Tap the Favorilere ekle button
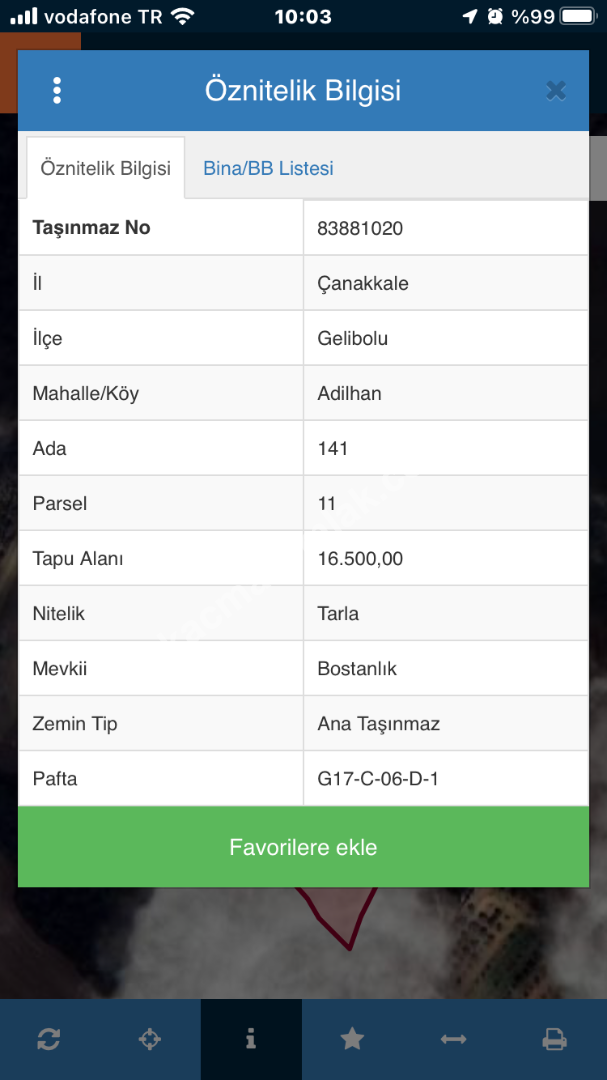Viewport: 607px width, 1080px height. point(303,847)
